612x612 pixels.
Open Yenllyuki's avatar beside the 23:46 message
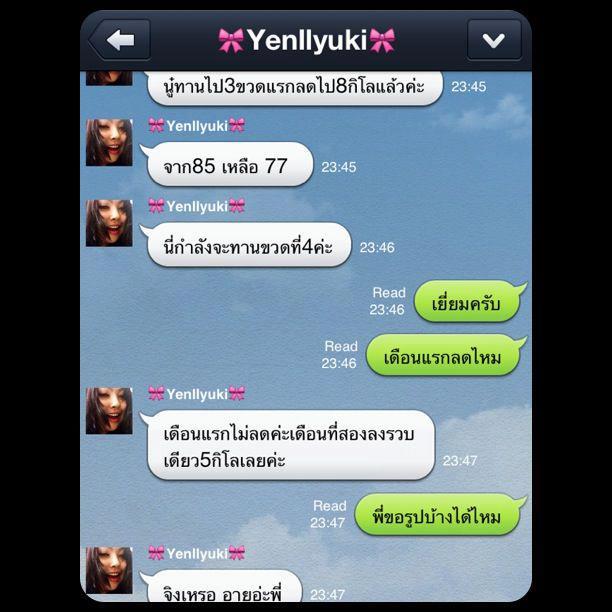pyautogui.click(x=109, y=222)
